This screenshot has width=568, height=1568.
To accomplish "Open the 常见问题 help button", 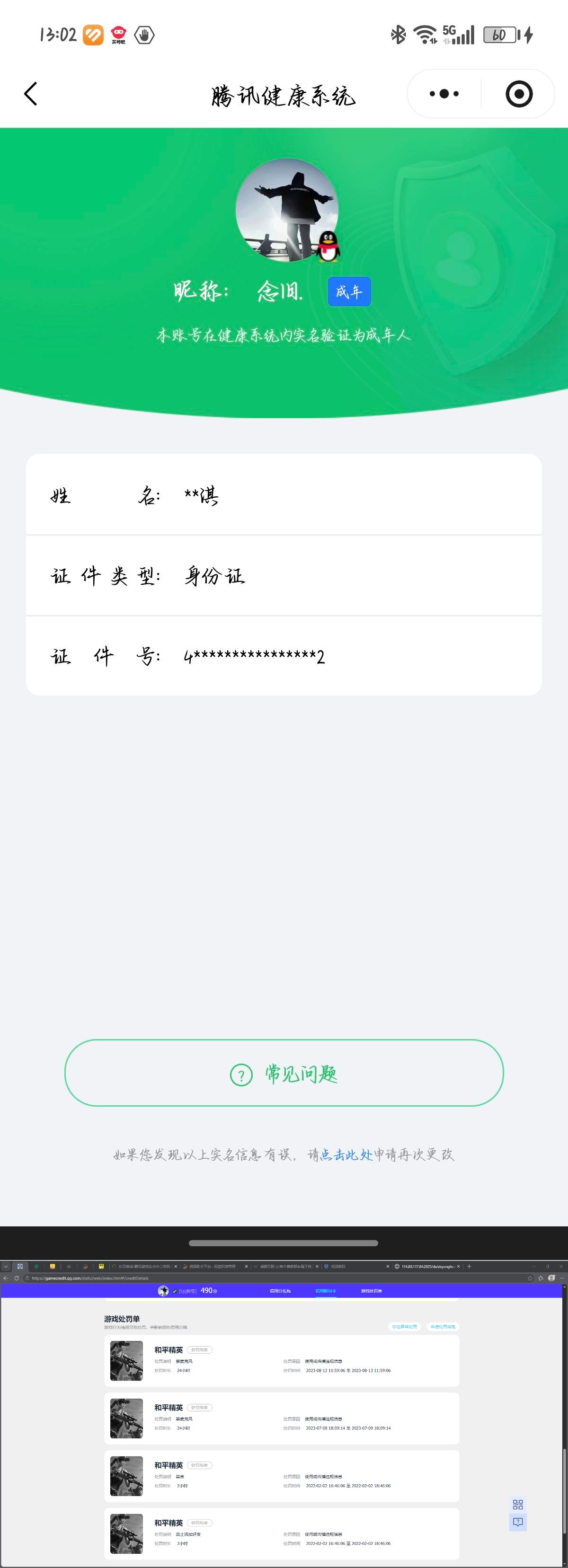I will pos(284,1073).
